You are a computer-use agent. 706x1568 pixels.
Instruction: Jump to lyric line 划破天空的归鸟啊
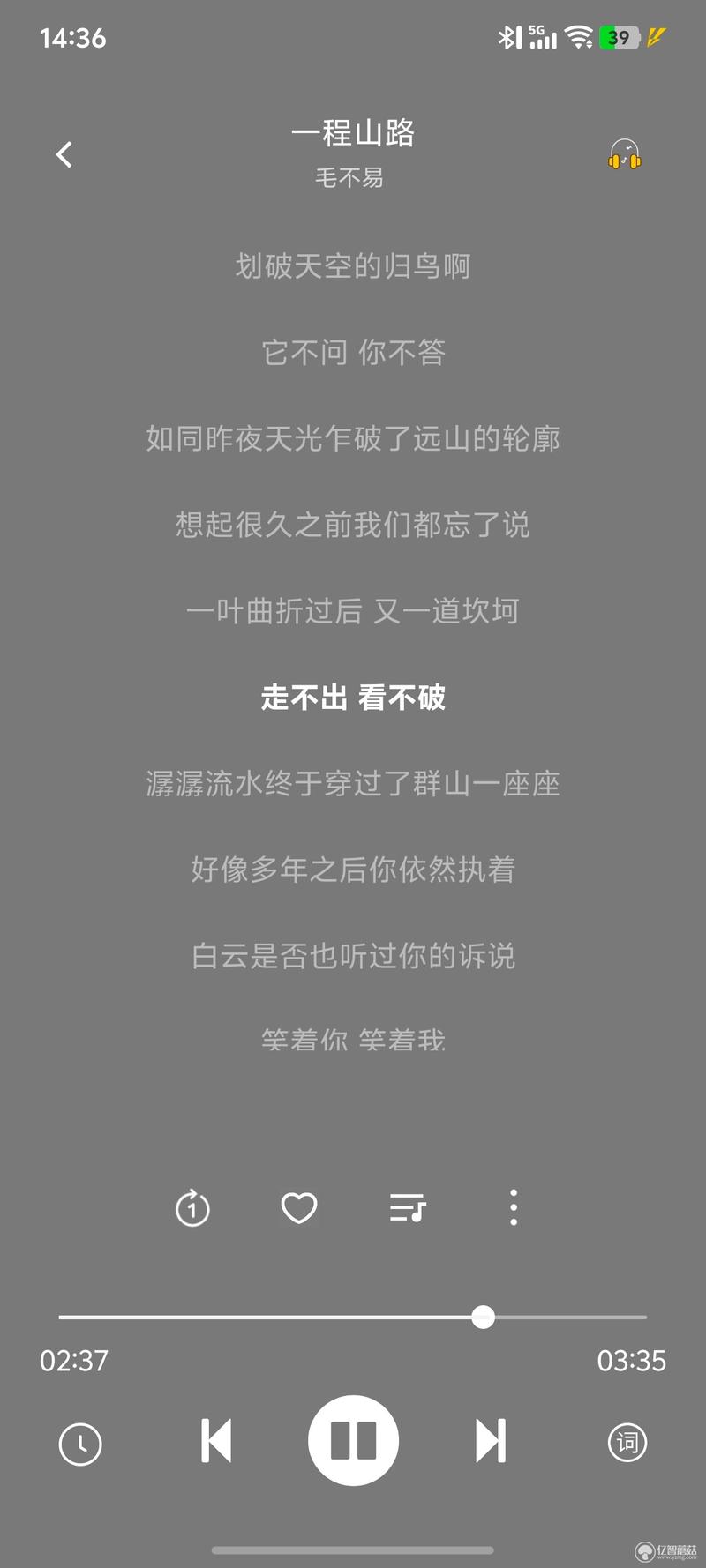point(353,265)
